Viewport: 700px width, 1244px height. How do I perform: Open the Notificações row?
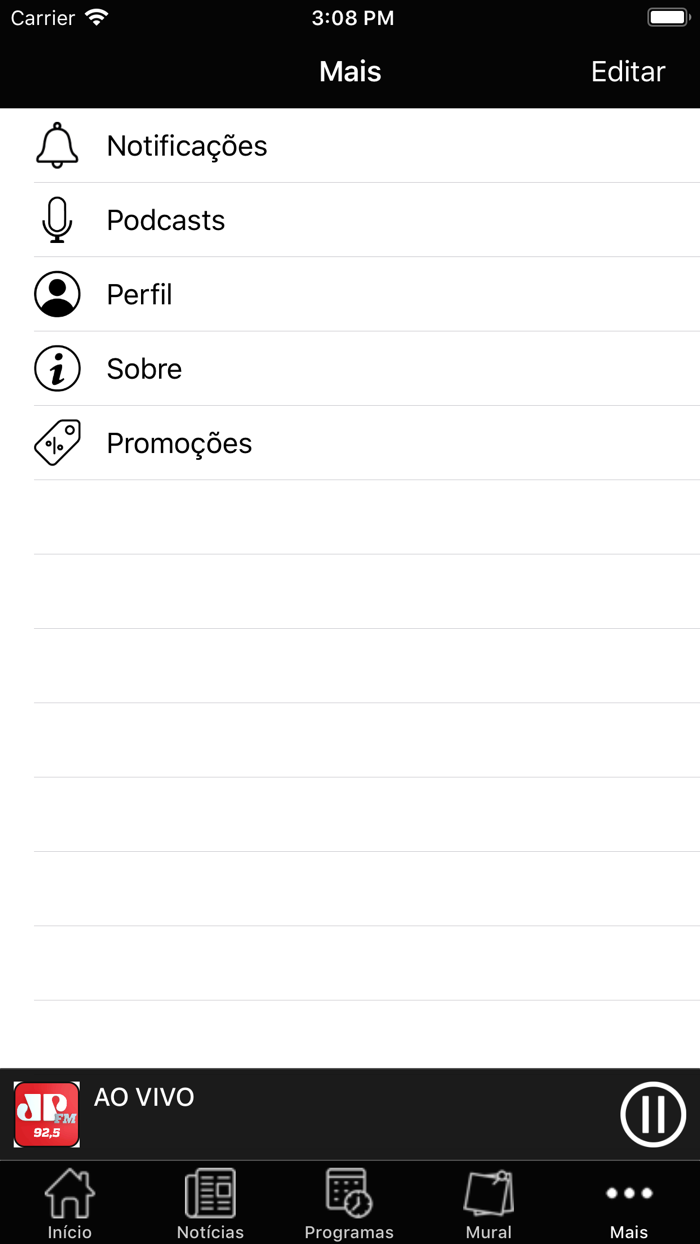point(350,146)
